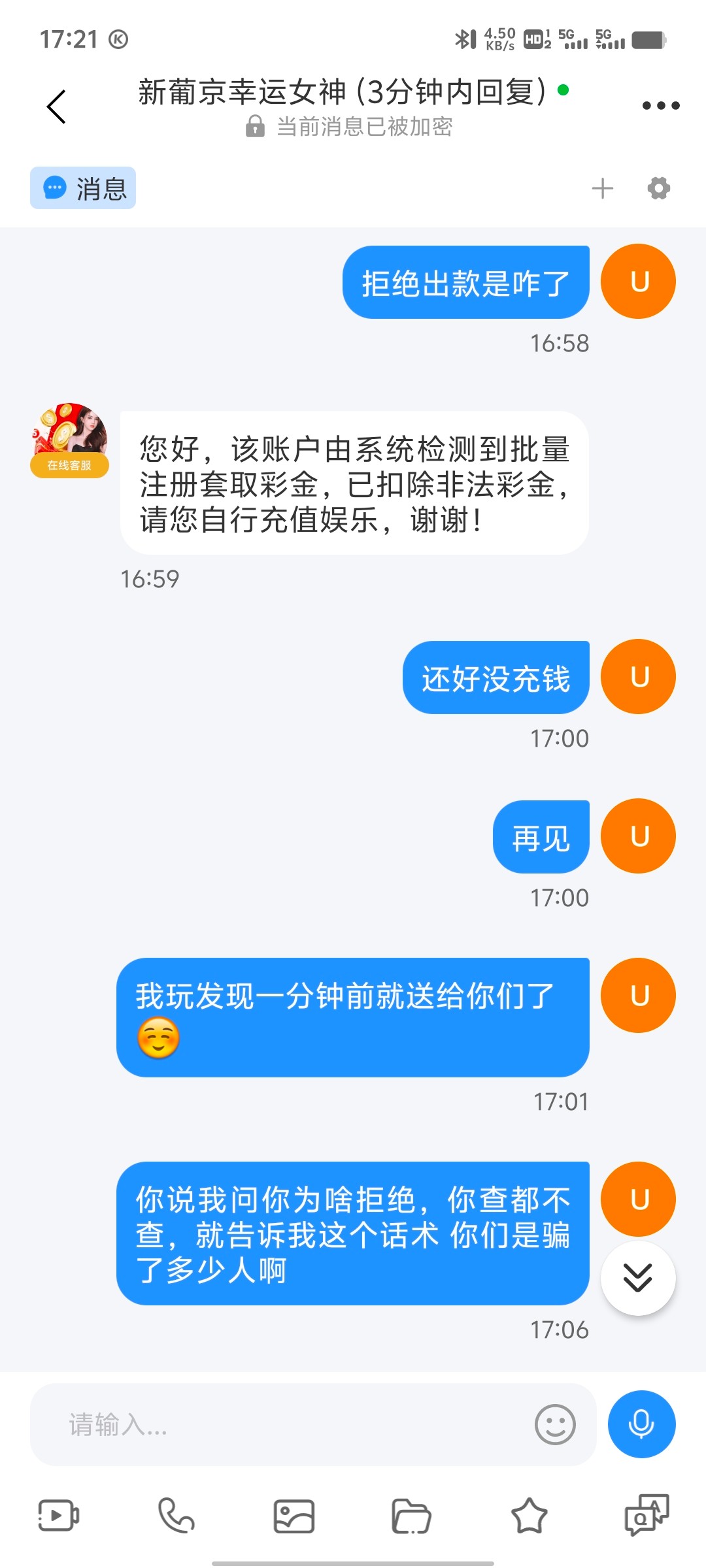
Task: Tap the 请输入 message input field
Action: 261,1426
